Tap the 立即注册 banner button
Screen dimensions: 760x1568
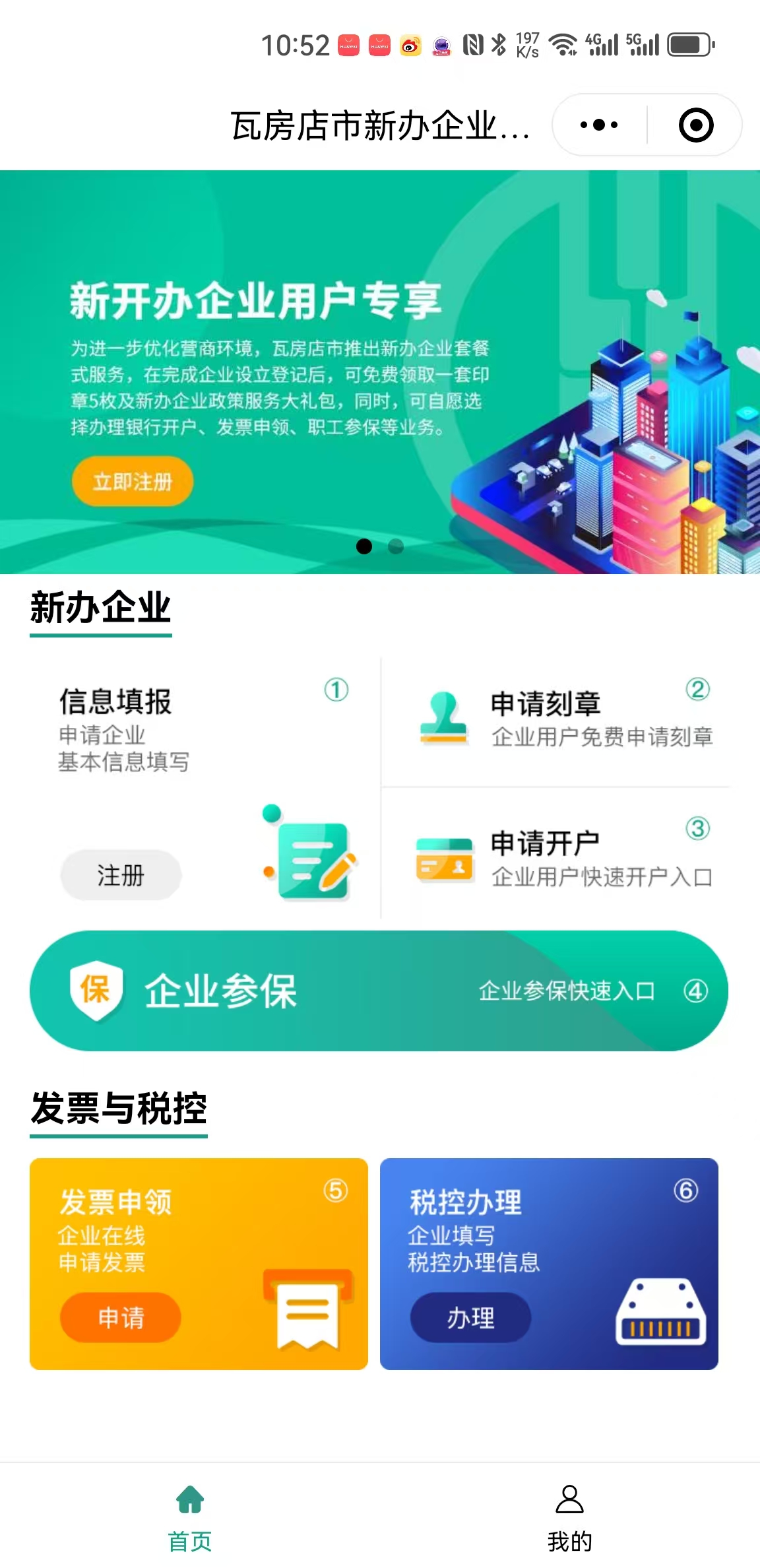click(132, 482)
